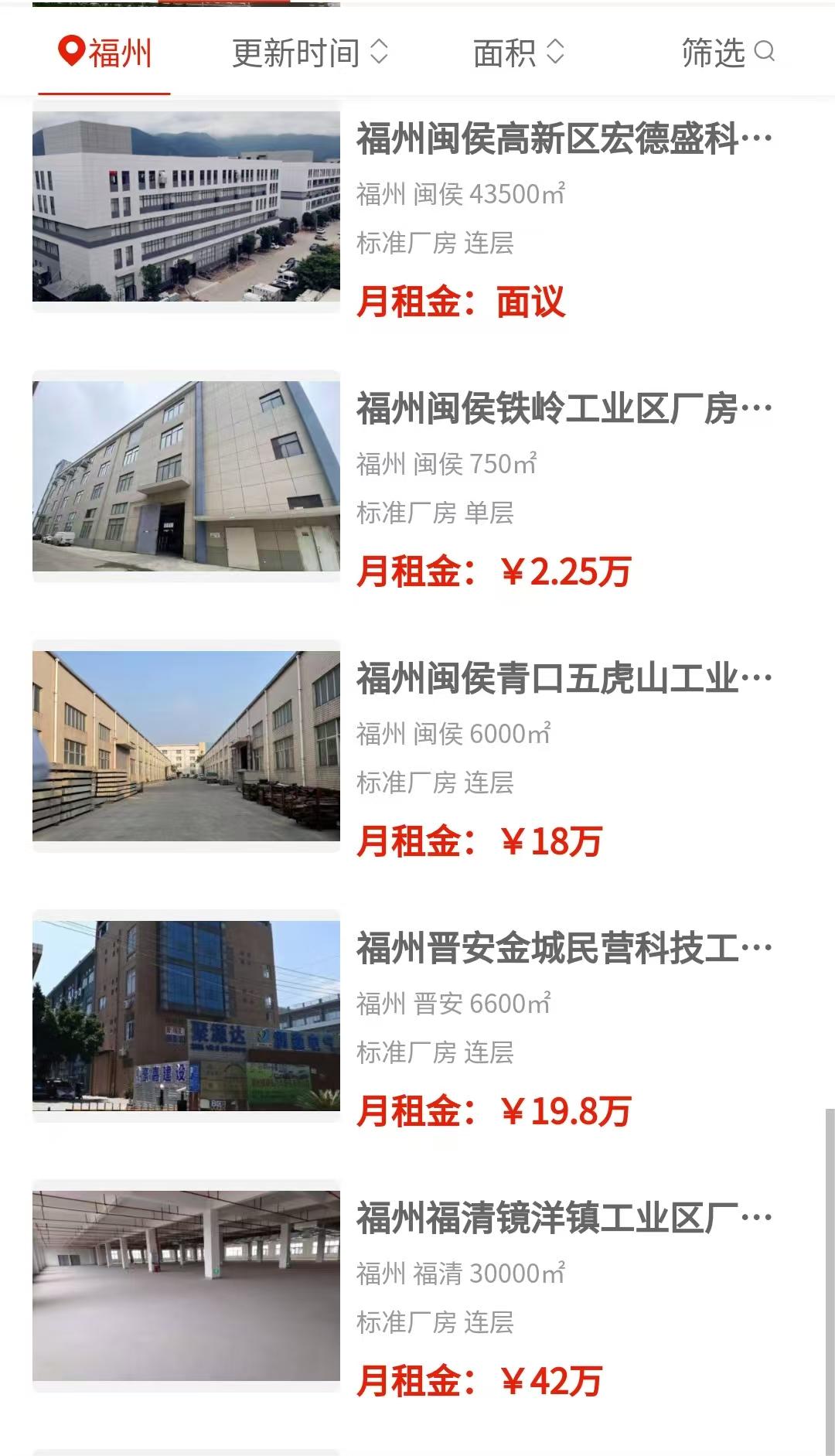
Task: Open the 福州闽侯高新区宏德盛科 listing
Action: tap(564, 140)
